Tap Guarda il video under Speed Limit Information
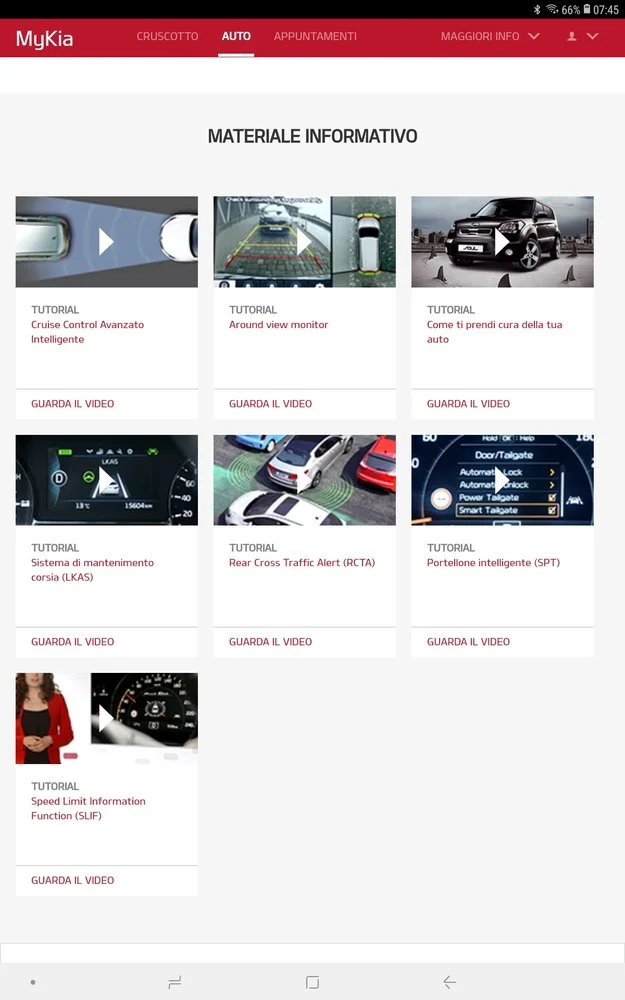 click(73, 880)
